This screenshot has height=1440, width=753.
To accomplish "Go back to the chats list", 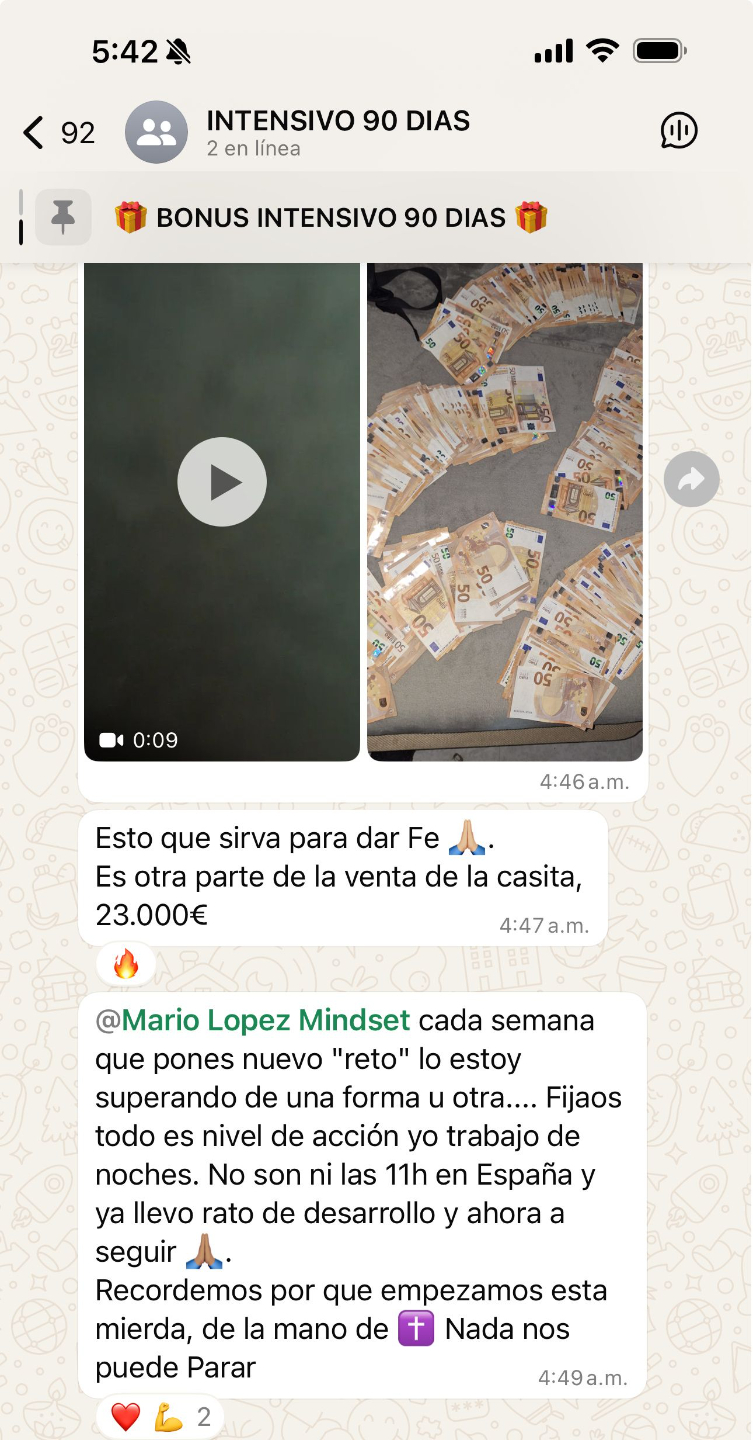I will pyautogui.click(x=35, y=132).
